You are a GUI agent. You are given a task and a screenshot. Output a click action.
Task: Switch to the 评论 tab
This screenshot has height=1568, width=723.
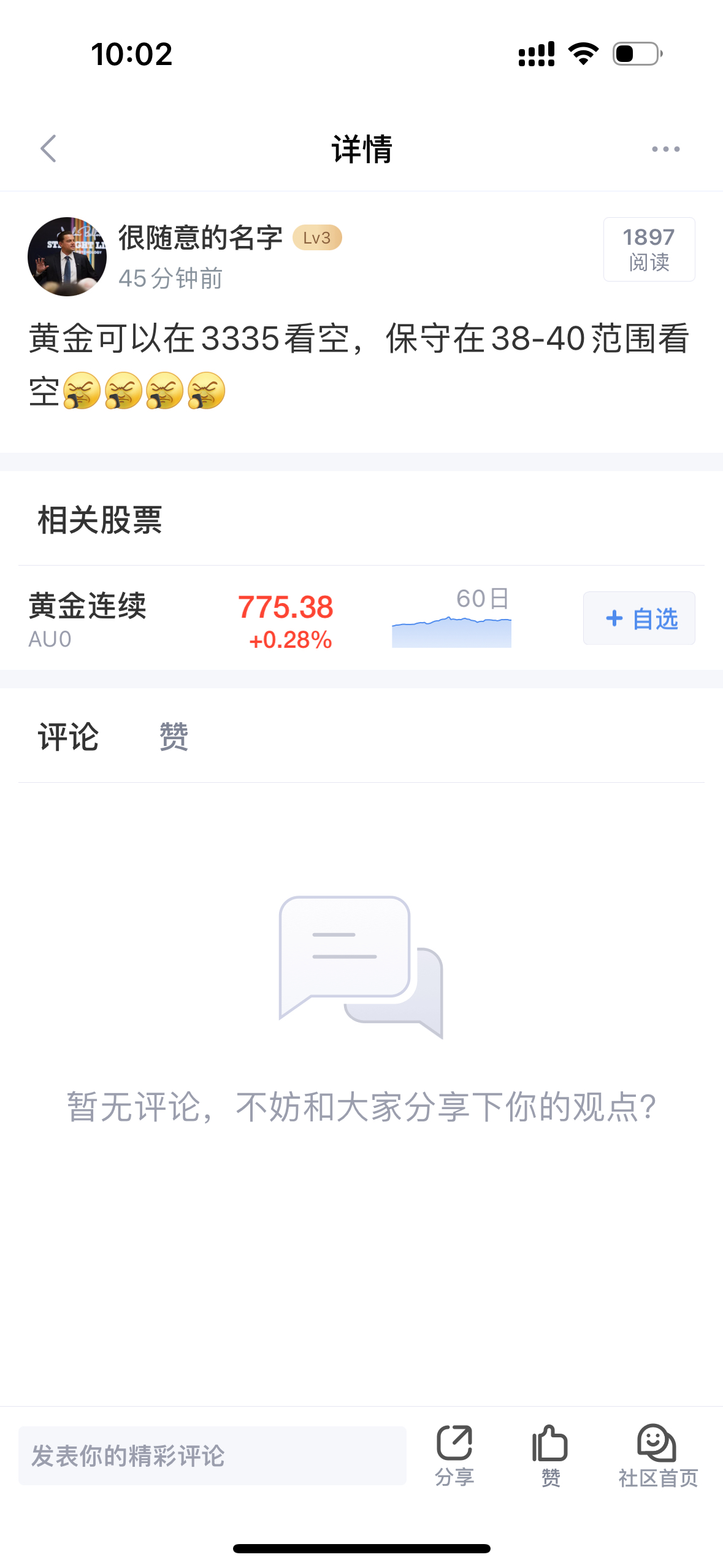(68, 737)
